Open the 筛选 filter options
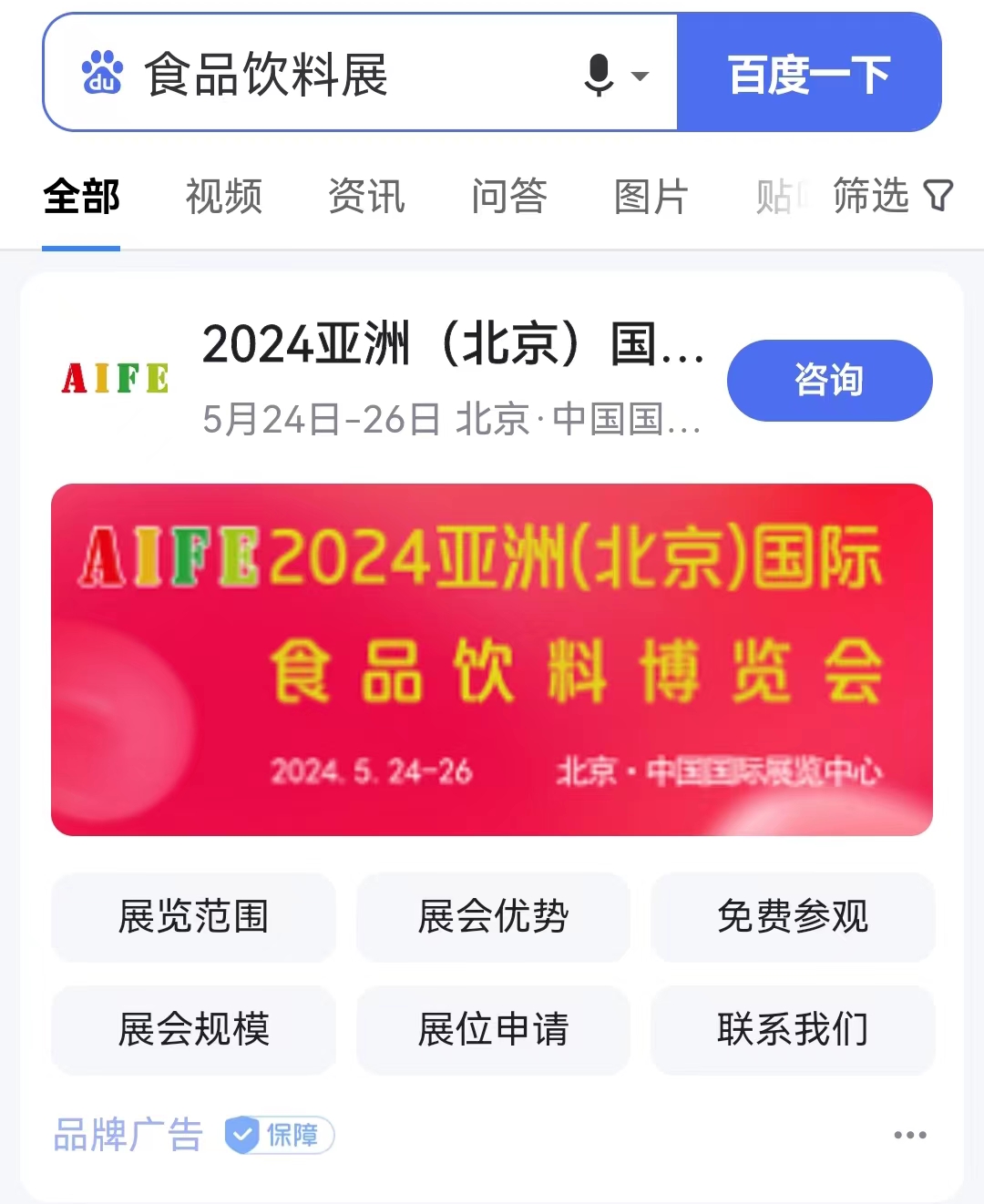This screenshot has width=984, height=1204. tap(891, 196)
